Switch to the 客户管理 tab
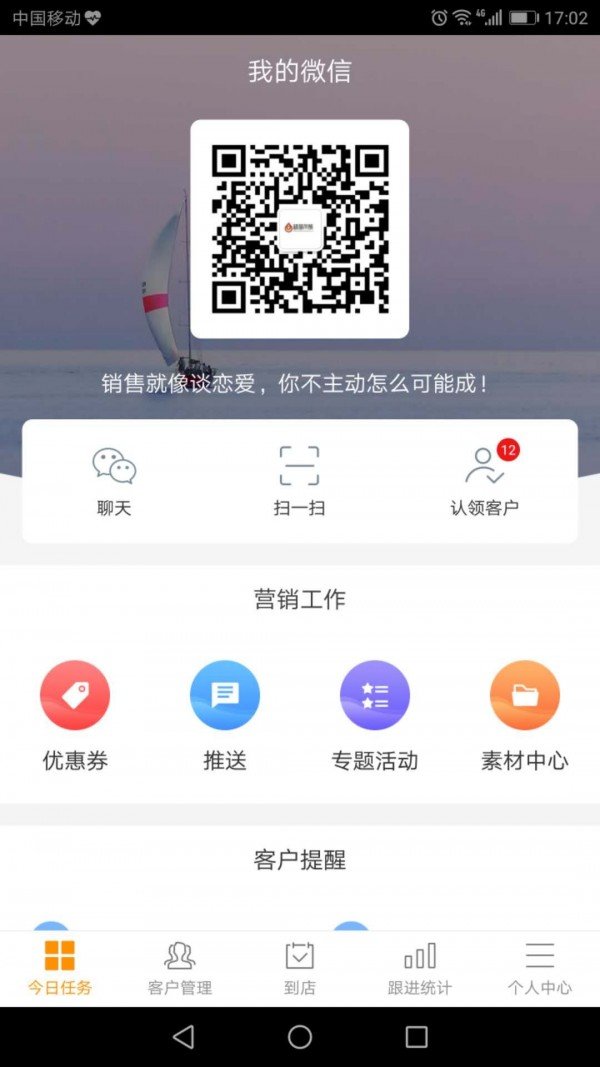The image size is (600, 1067). [180, 968]
